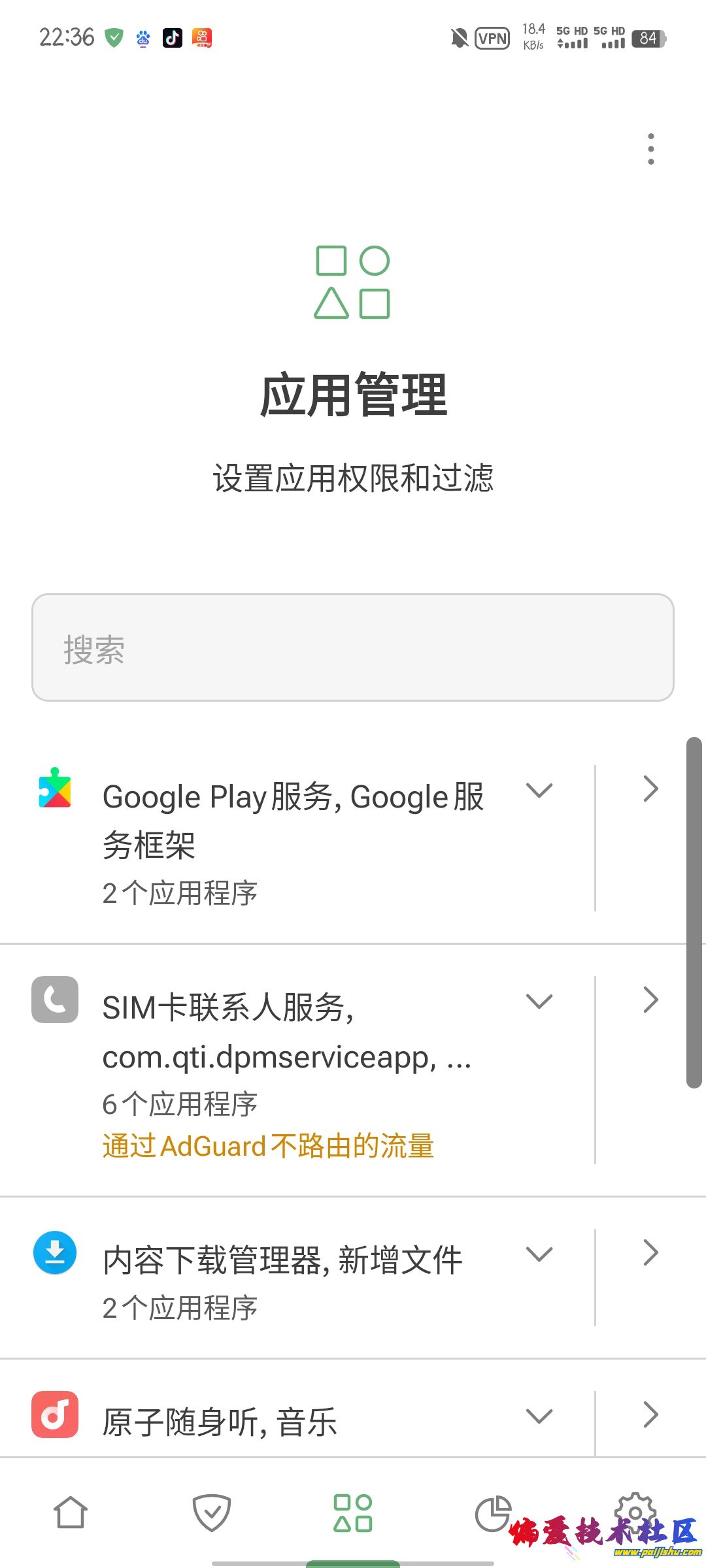Switch to the shield protection tab
The width and height of the screenshot is (706, 1568).
pos(212,1513)
